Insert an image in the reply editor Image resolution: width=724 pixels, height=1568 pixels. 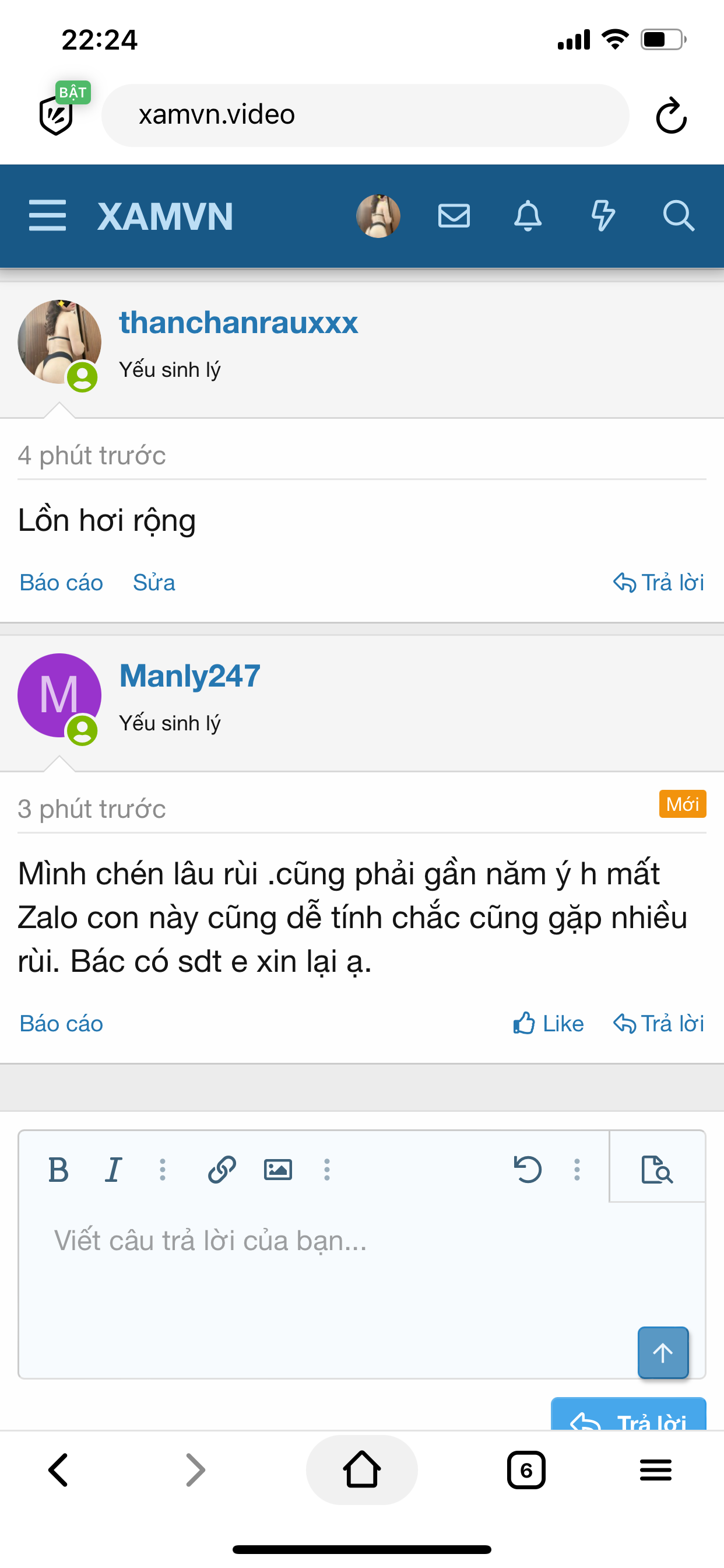pos(278,1170)
